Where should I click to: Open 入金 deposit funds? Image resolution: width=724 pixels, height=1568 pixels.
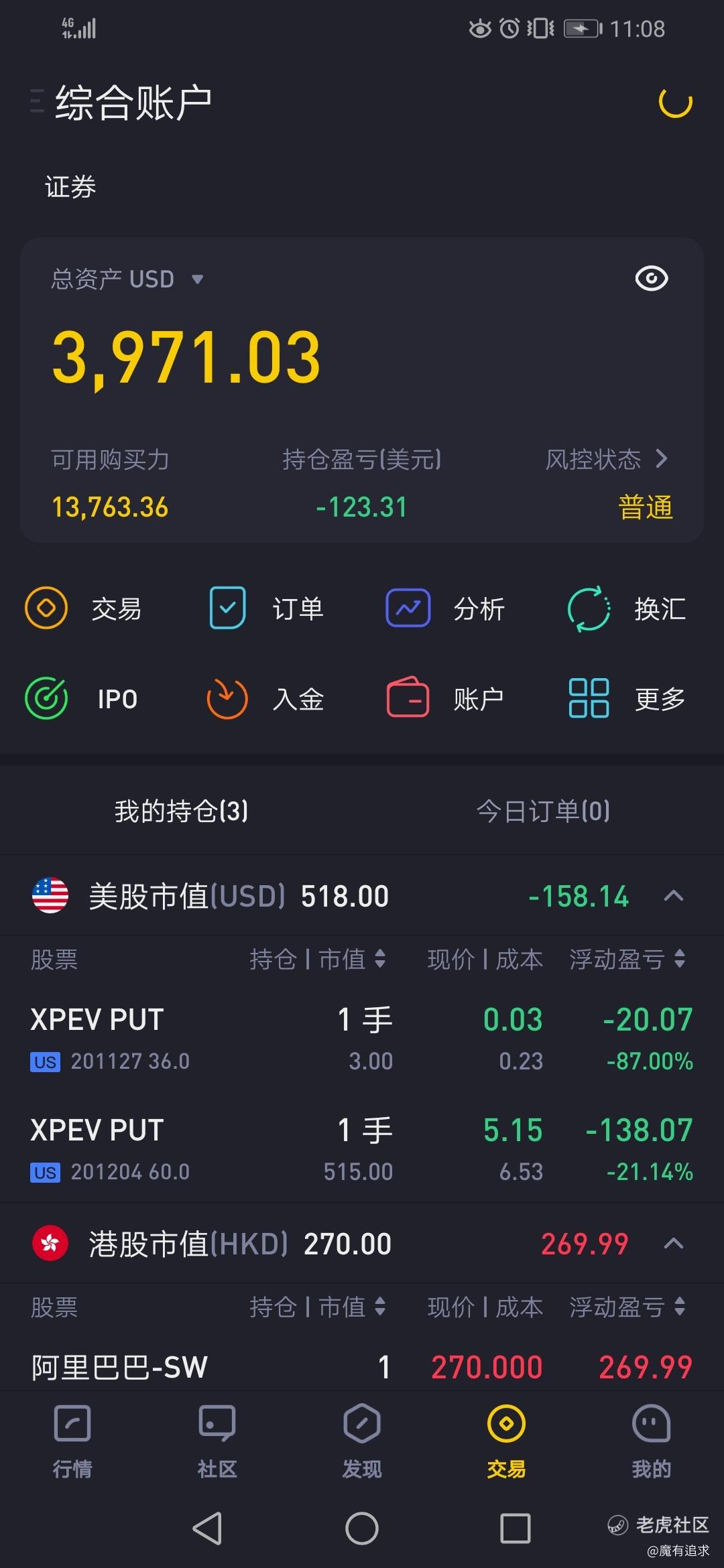click(265, 699)
